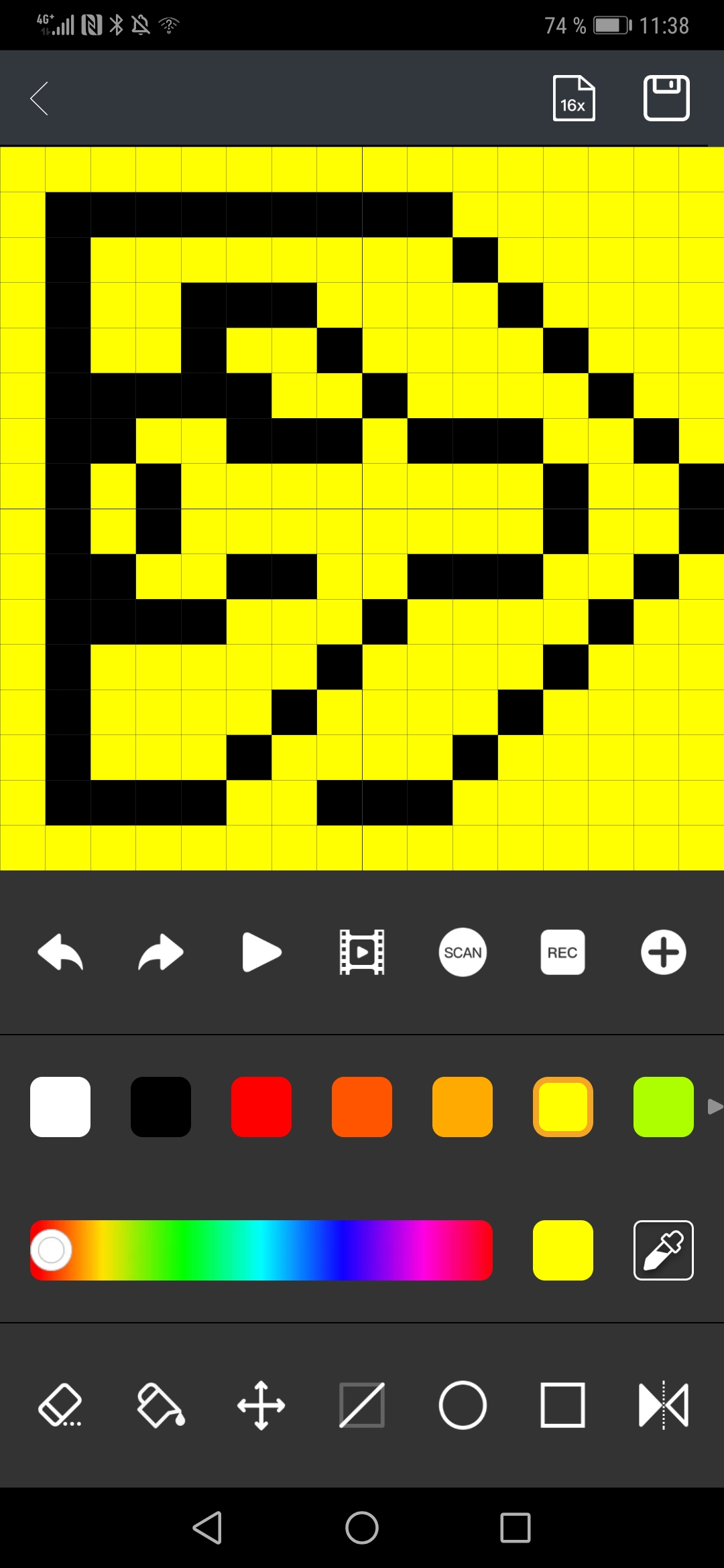724x1568 pixels.
Task: Select the circle shape tool
Action: click(x=463, y=1405)
